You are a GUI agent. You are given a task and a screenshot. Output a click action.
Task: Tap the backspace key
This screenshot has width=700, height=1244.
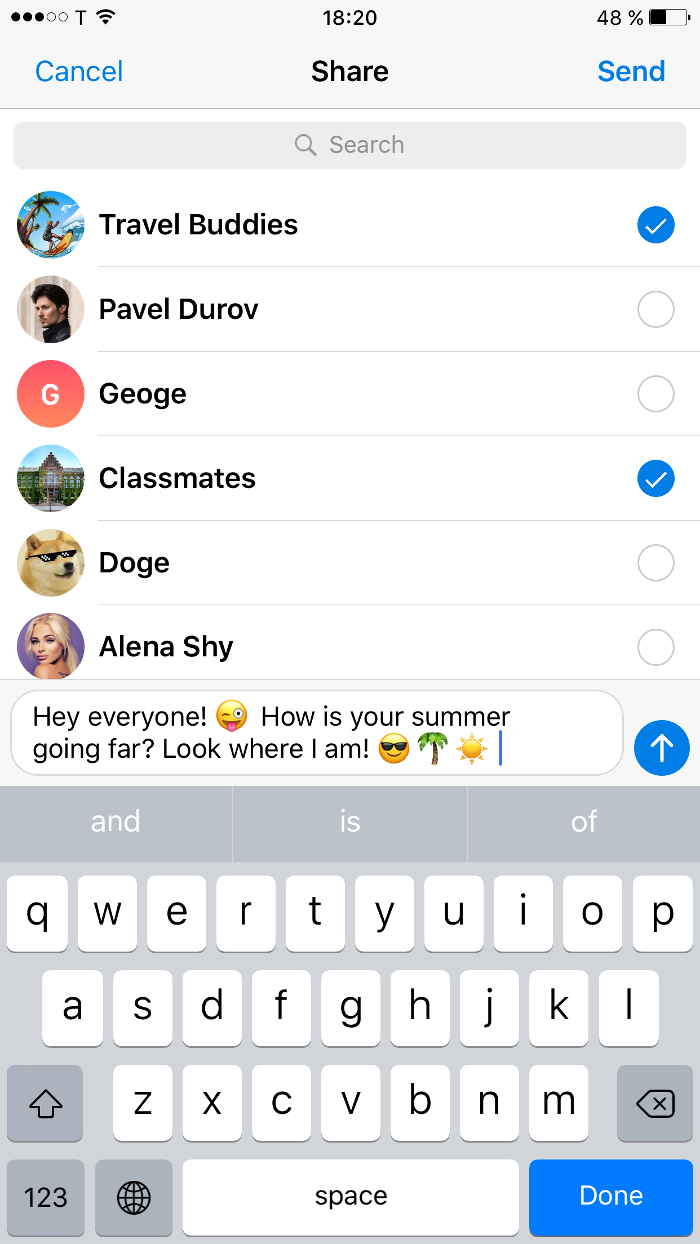pyautogui.click(x=654, y=1103)
